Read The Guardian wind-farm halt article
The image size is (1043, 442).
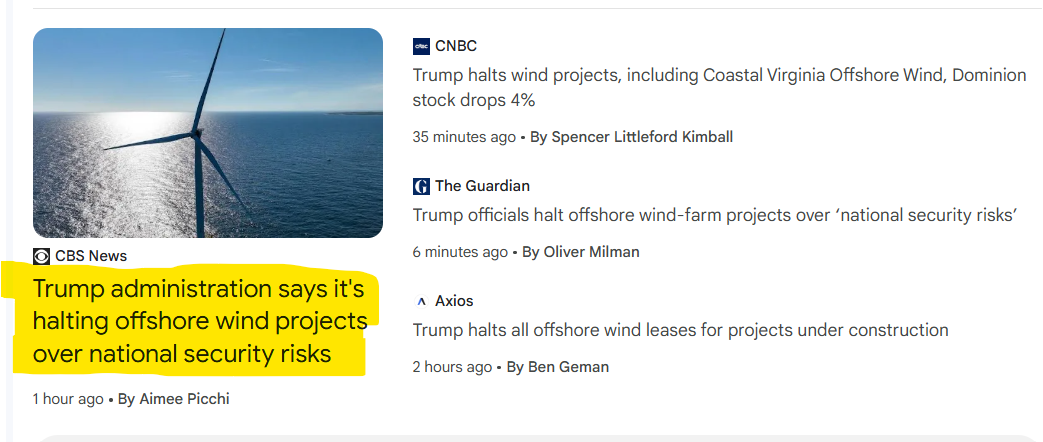pyautogui.click(x=714, y=215)
